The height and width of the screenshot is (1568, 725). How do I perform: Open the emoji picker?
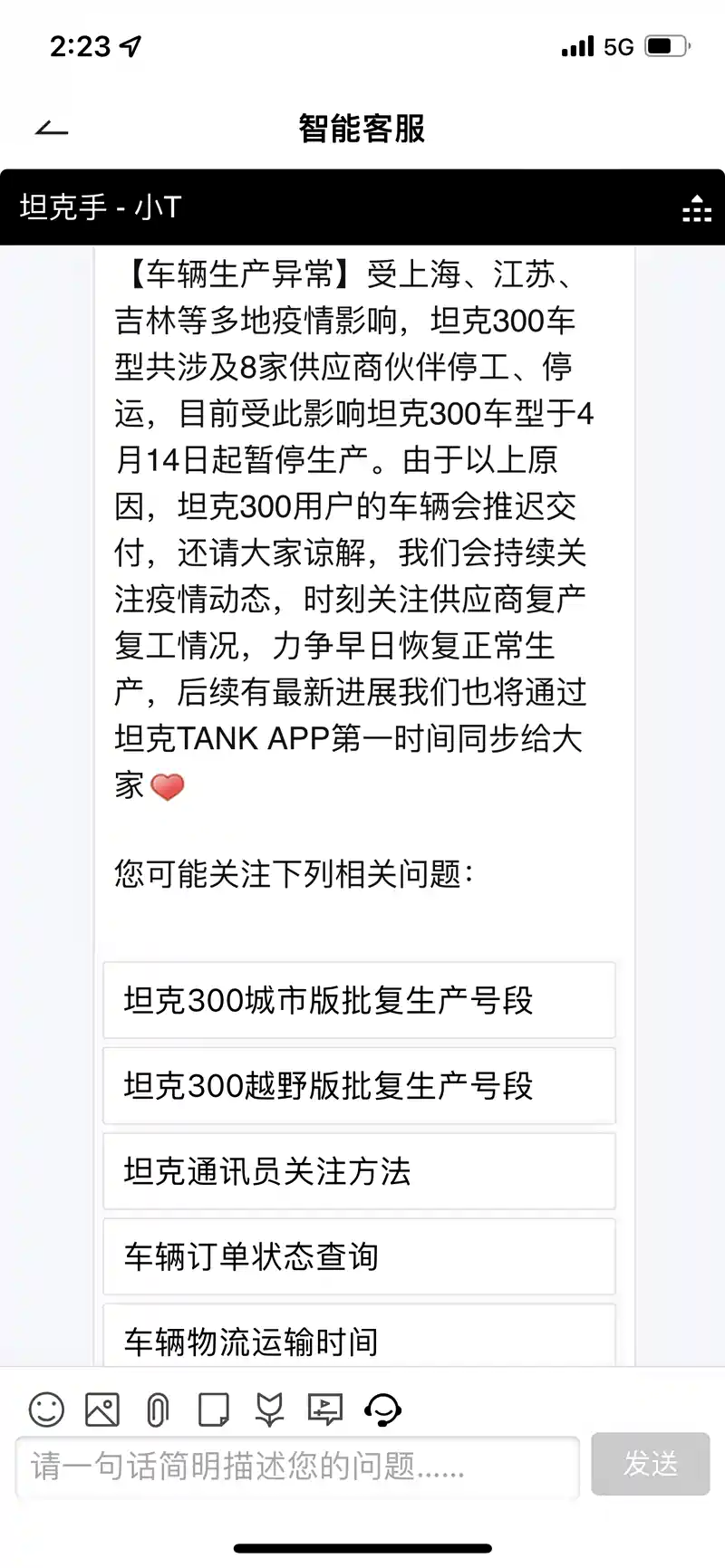click(x=46, y=1409)
